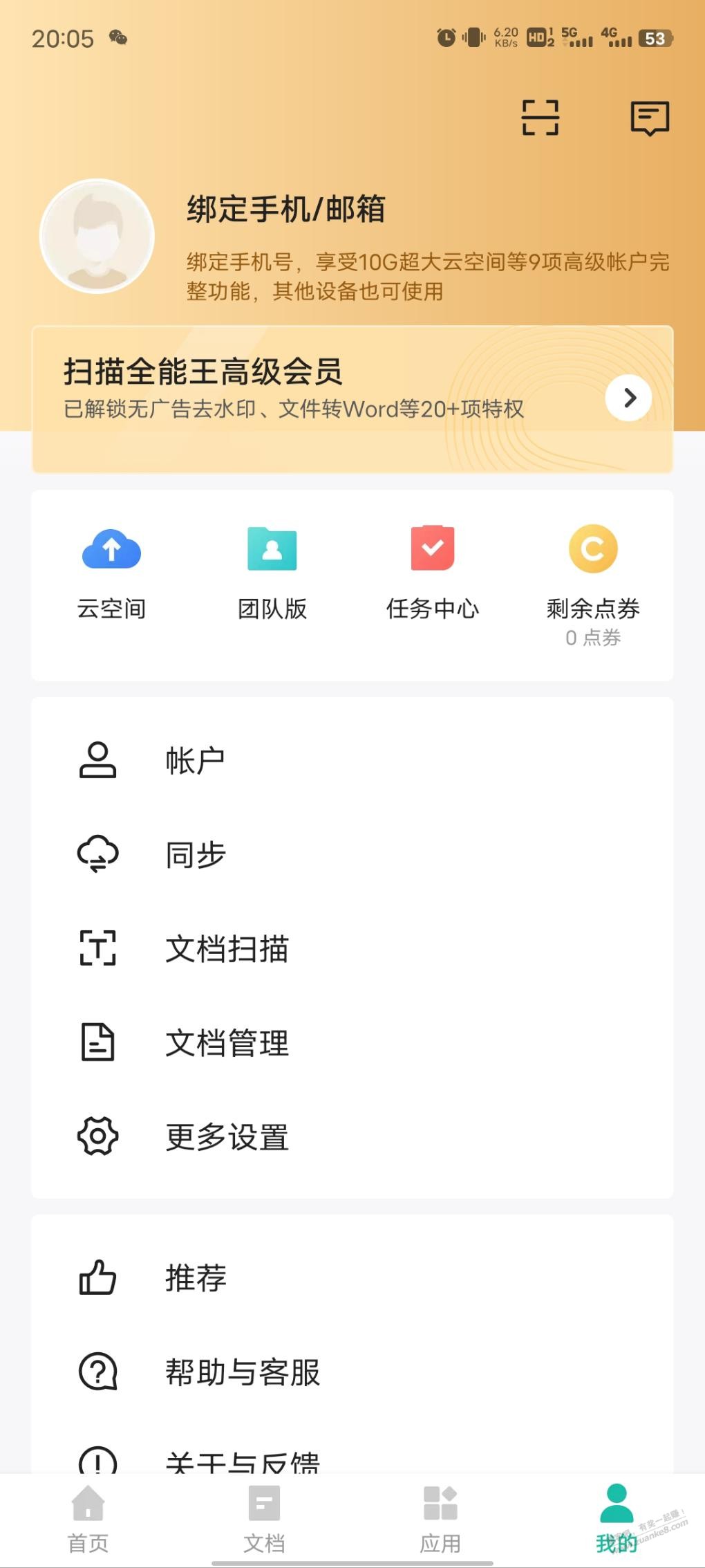Image resolution: width=705 pixels, height=1568 pixels.
Task: Open the 扫描全能王高级会员 card arrow
Action: [x=628, y=398]
